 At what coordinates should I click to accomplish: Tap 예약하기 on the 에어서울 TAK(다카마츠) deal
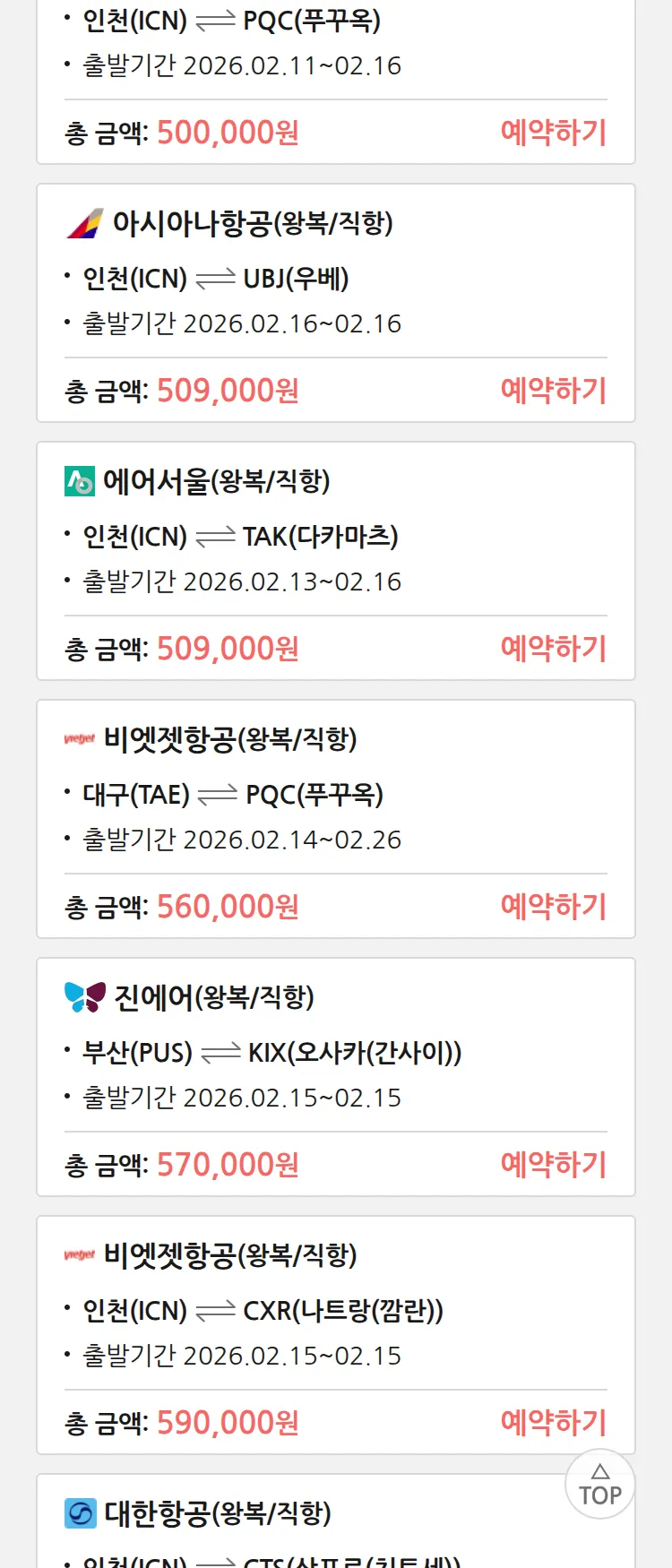click(553, 649)
